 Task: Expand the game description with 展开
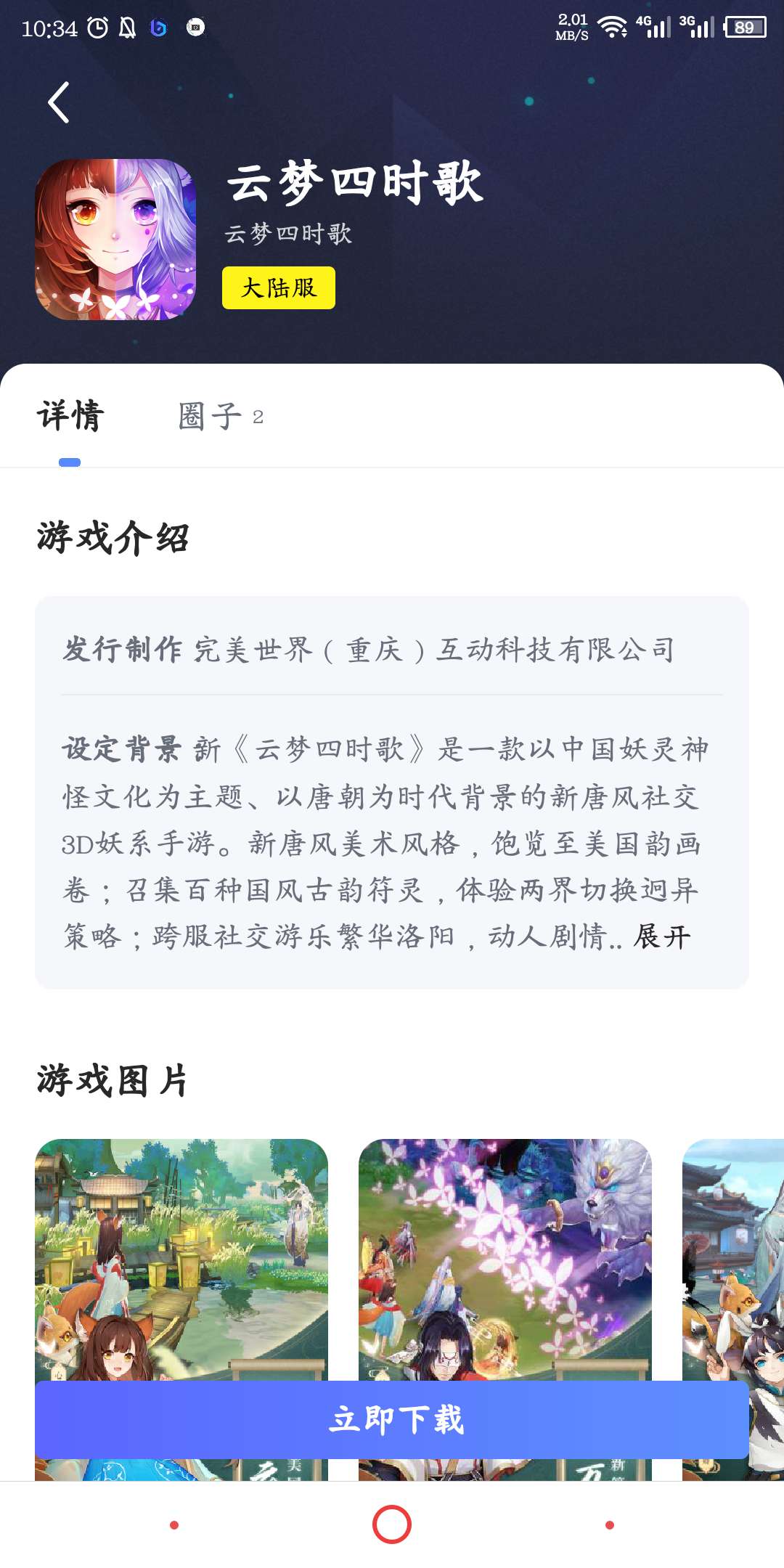click(x=661, y=937)
